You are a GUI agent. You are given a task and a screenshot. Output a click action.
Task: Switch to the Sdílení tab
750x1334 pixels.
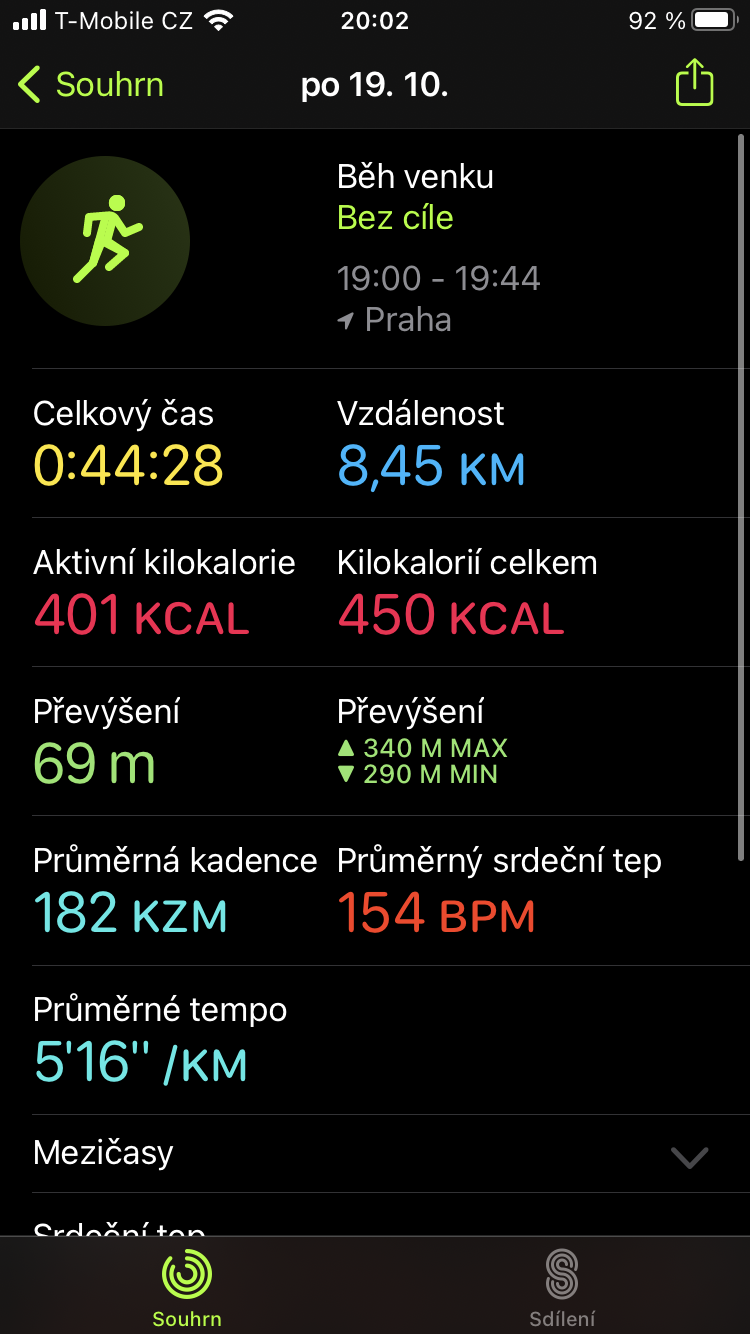[x=562, y=1287]
